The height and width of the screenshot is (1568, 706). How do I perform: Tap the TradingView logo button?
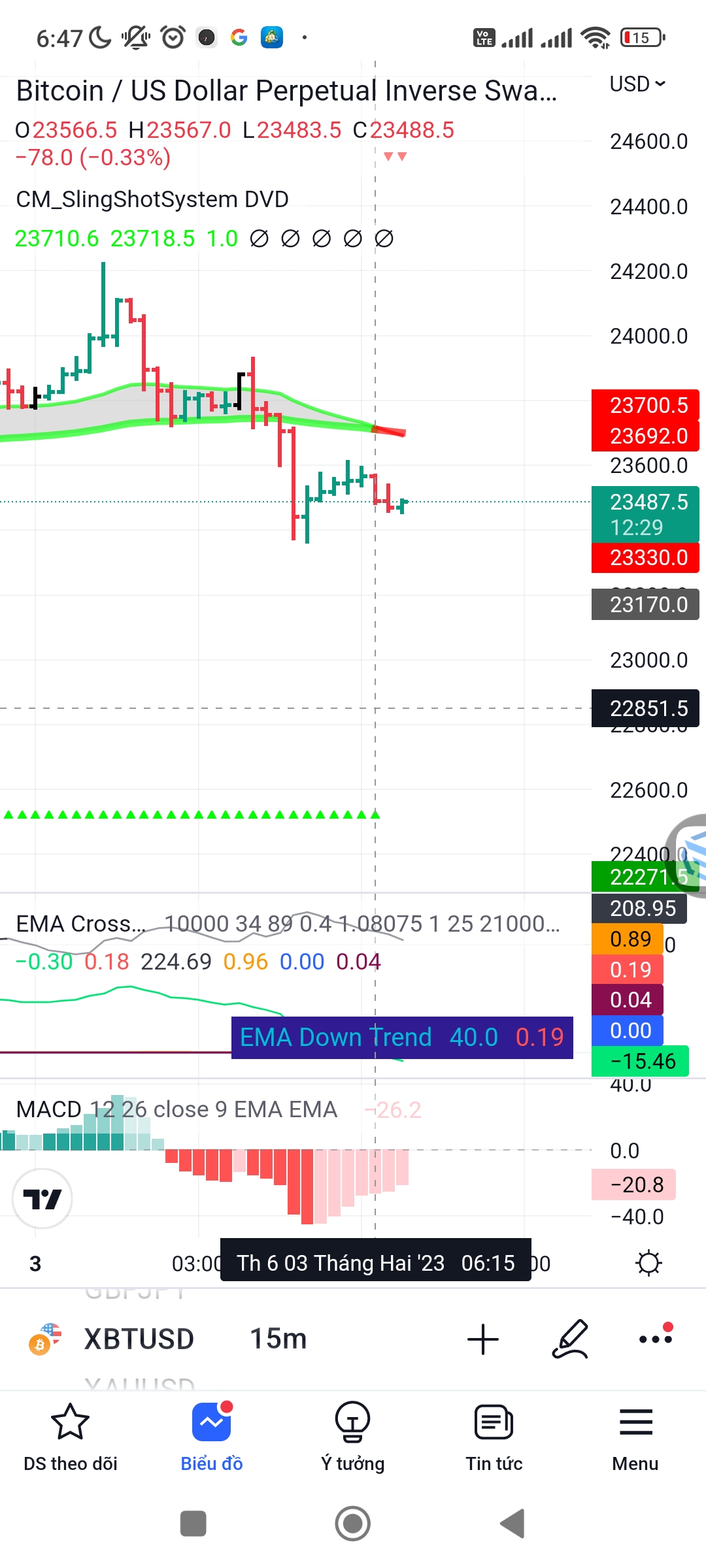(42, 1198)
